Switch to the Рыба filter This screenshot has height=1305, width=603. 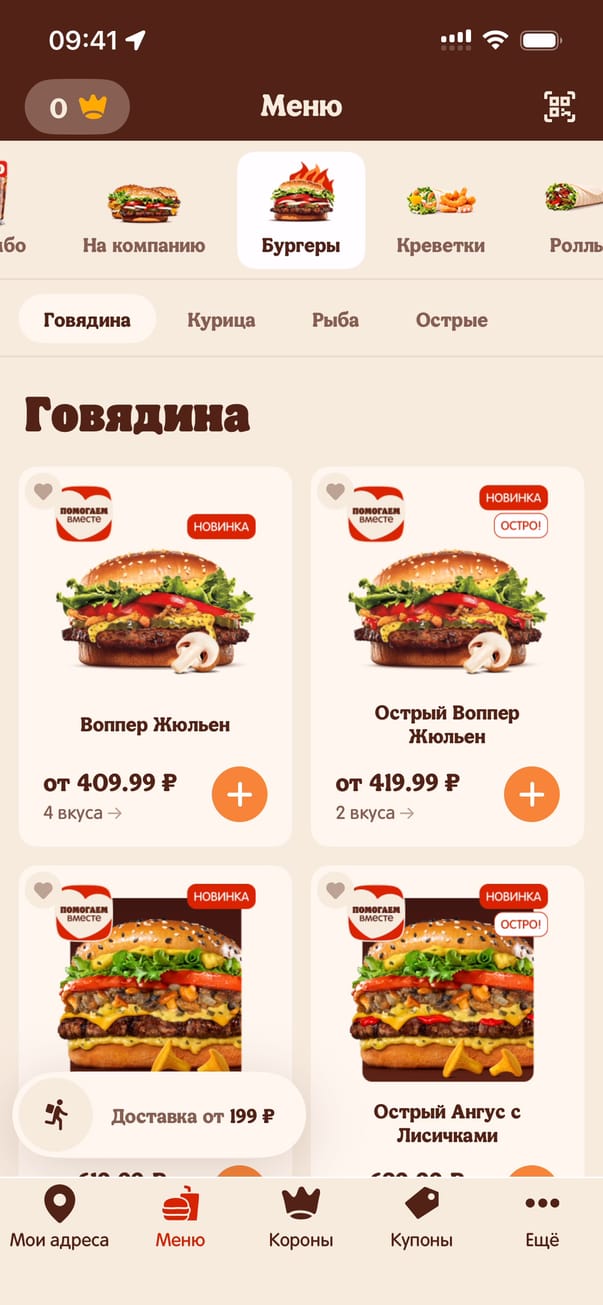tap(335, 320)
